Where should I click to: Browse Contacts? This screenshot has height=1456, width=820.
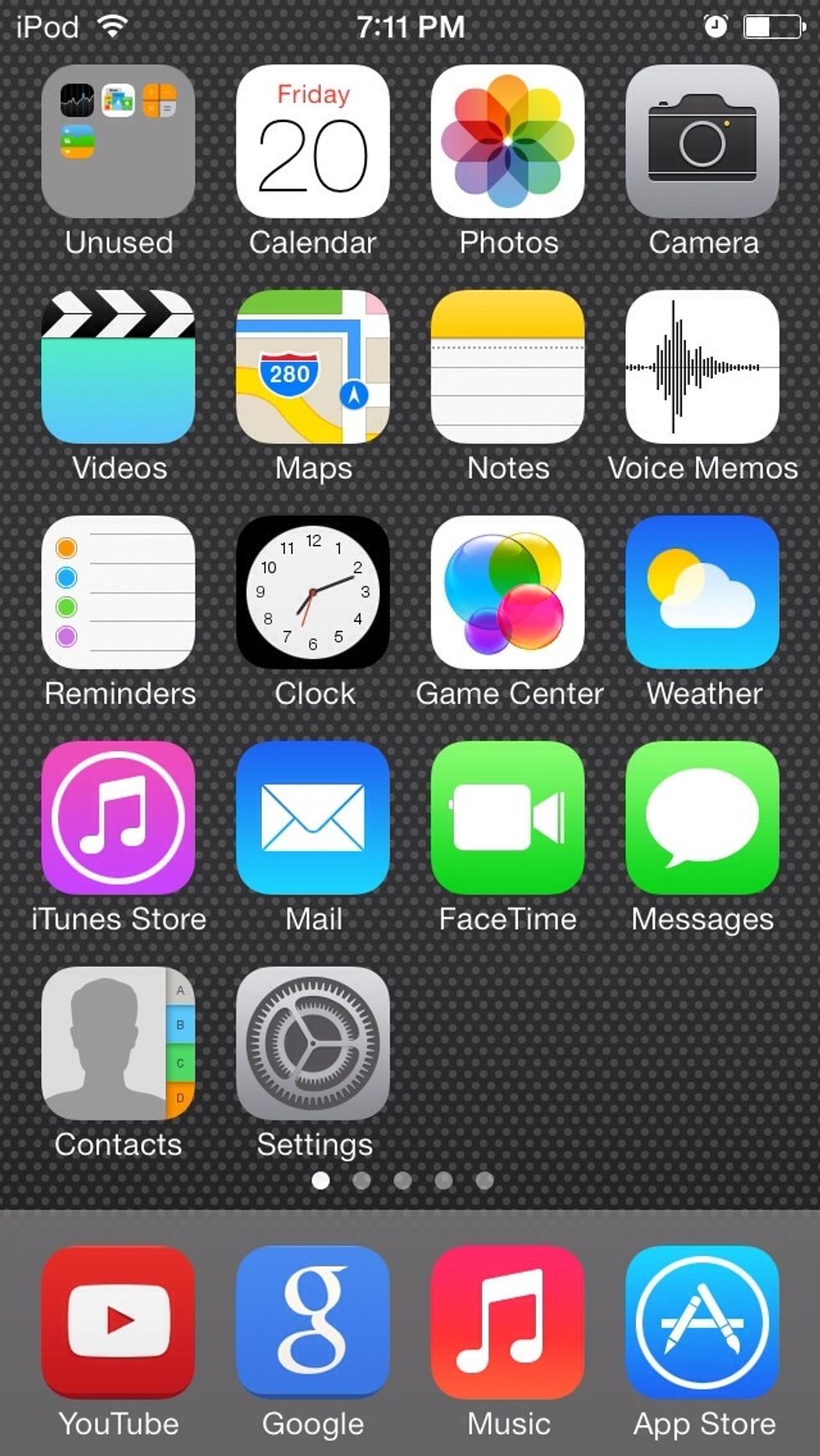[117, 1046]
